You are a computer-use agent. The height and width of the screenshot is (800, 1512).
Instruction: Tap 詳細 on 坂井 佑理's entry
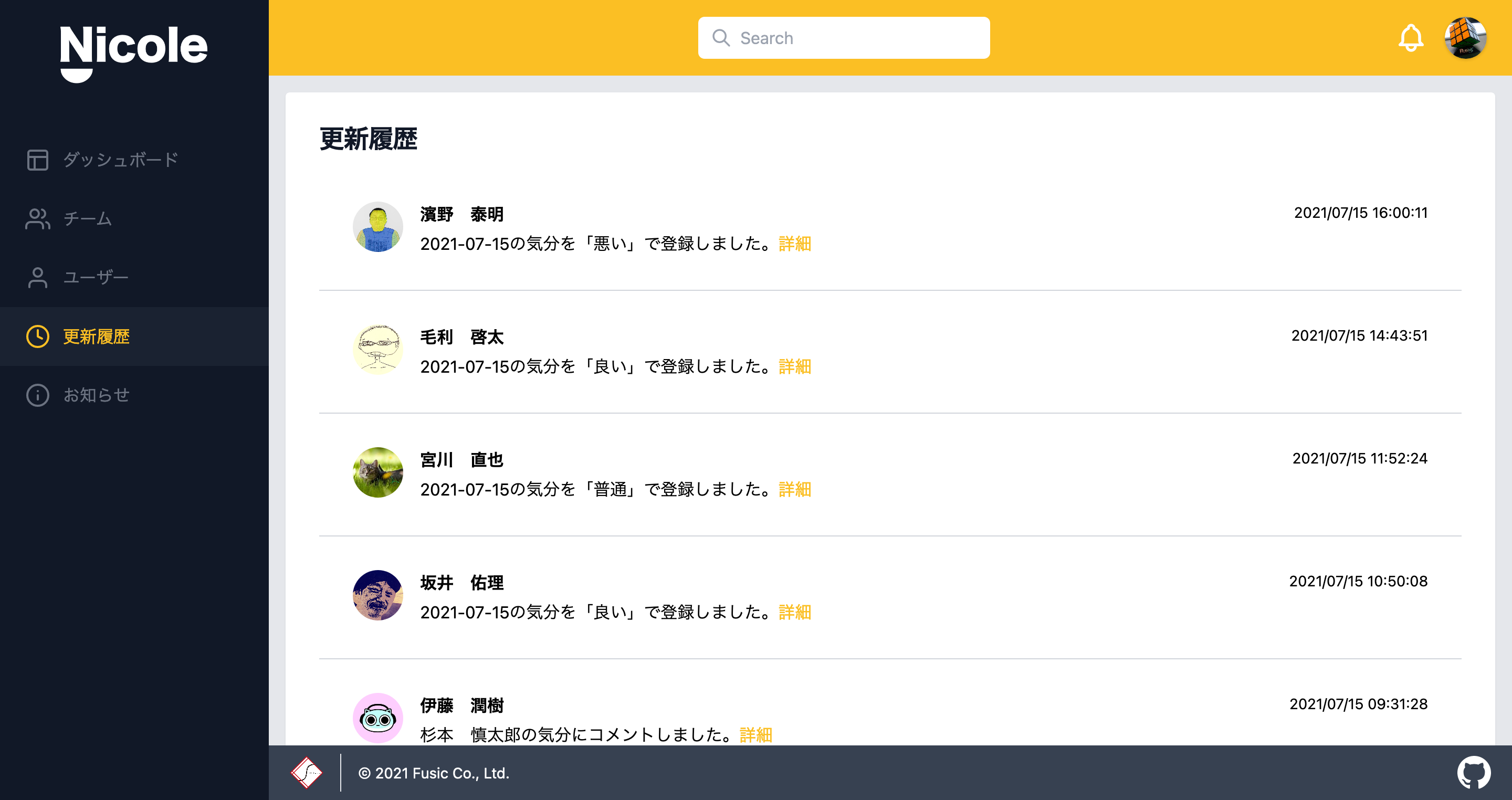coord(795,612)
